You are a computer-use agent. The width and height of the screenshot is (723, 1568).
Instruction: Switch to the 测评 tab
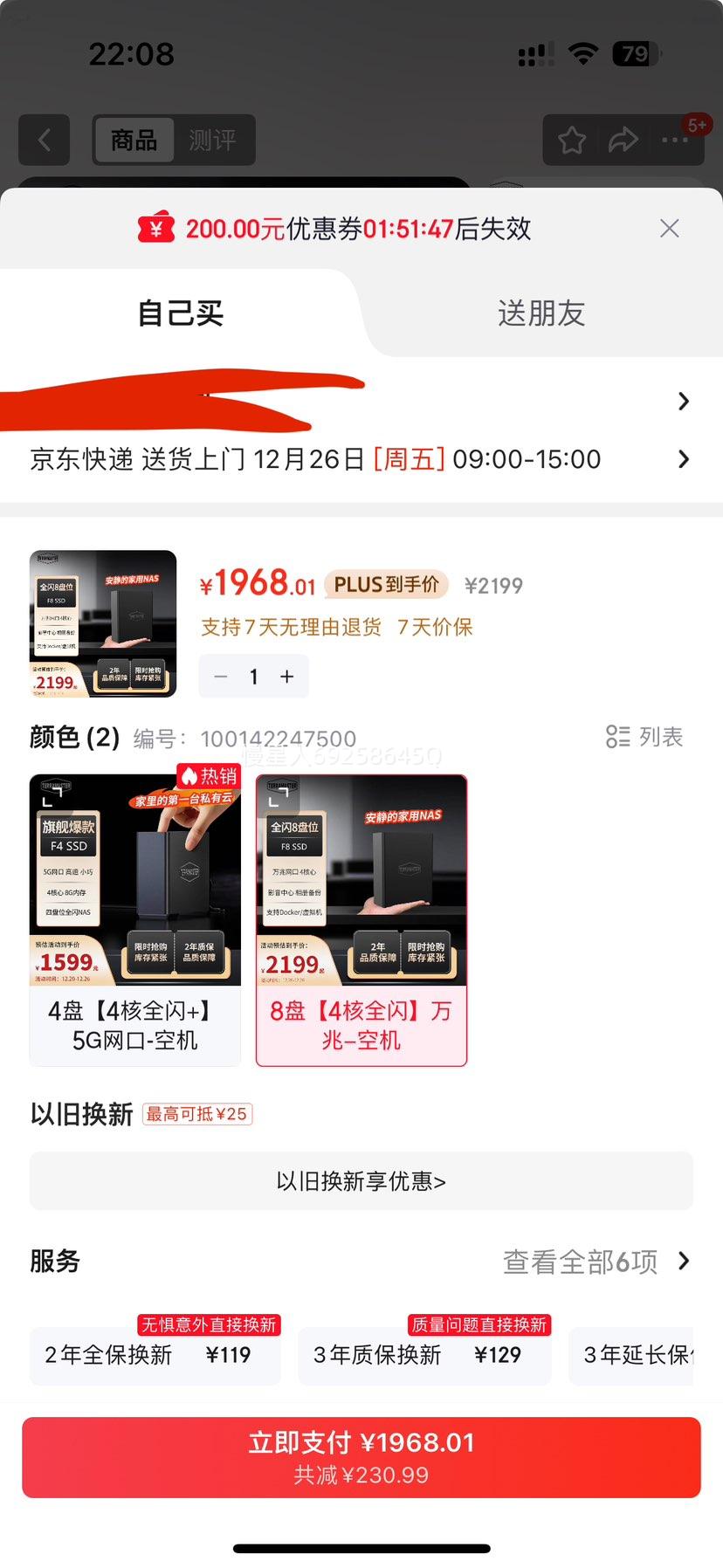214,140
